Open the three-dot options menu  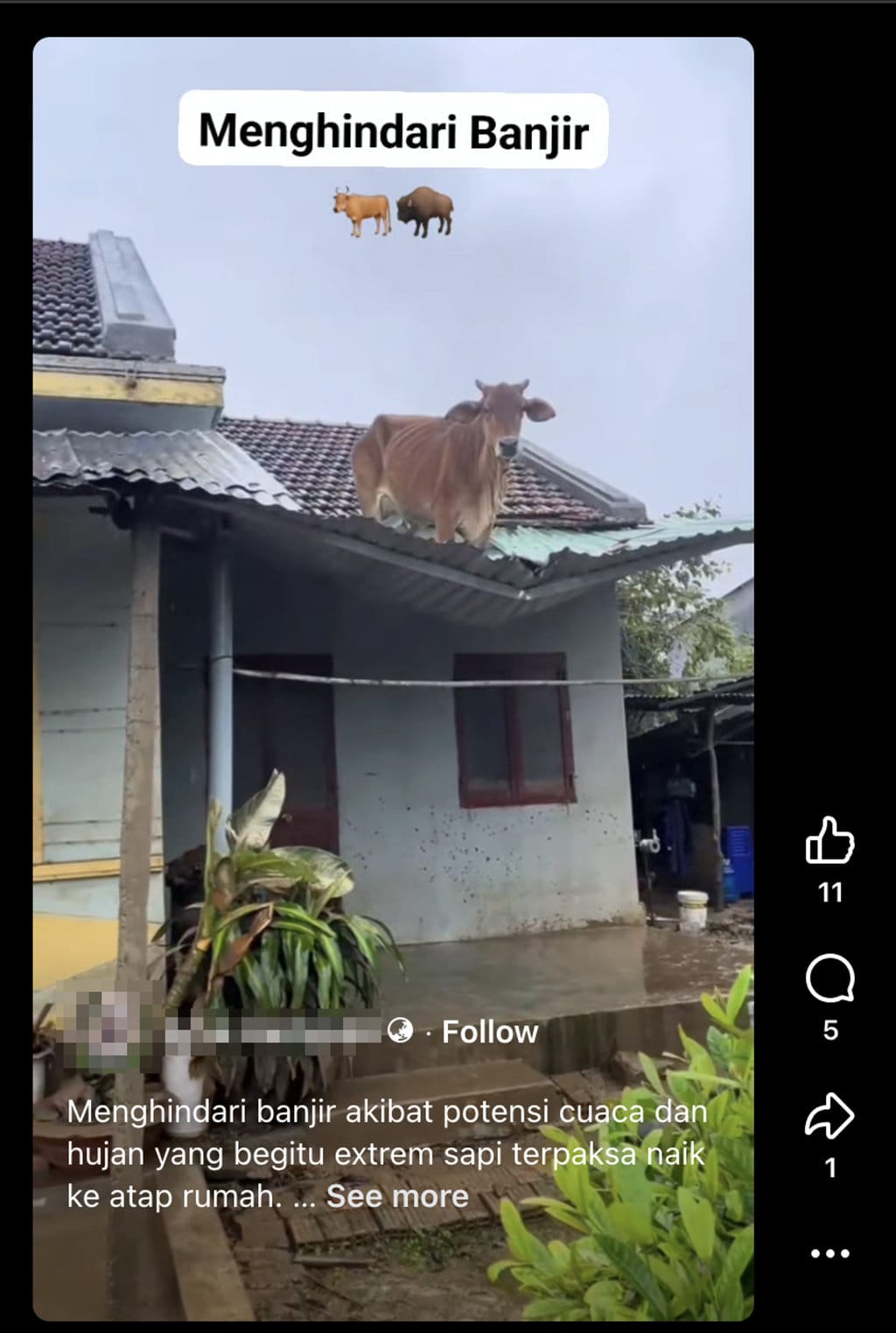829,1253
